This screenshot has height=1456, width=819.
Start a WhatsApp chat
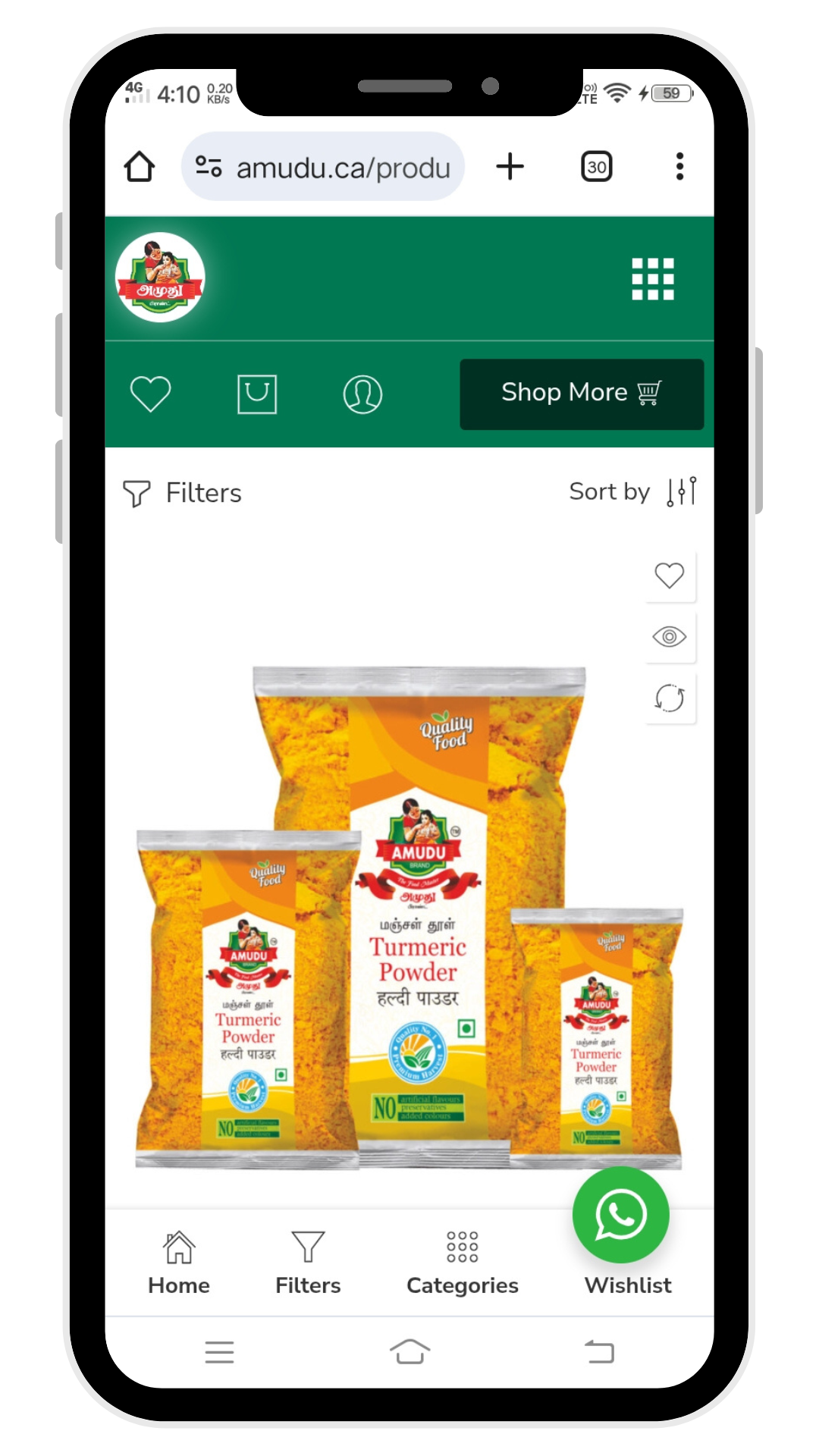pyautogui.click(x=620, y=1215)
